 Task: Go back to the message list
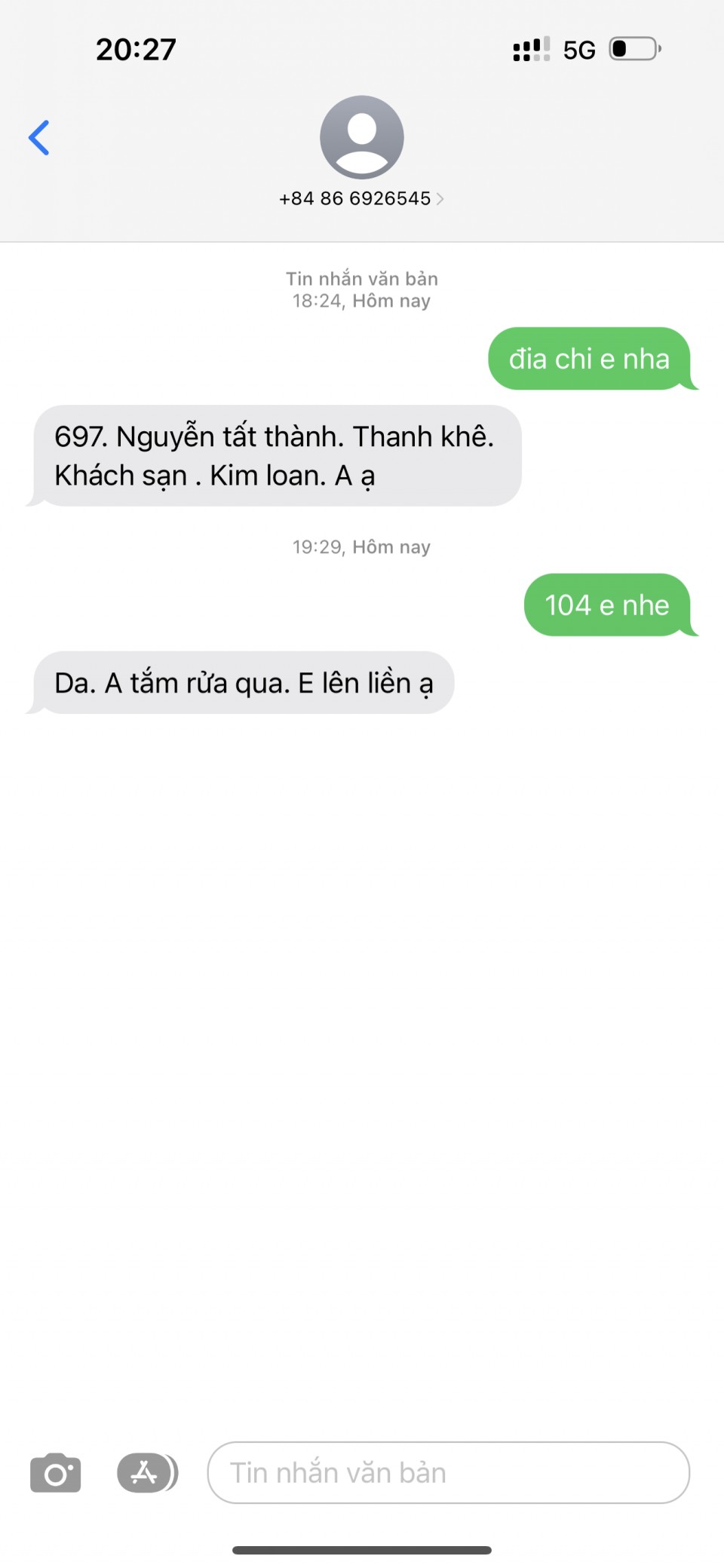(39, 138)
